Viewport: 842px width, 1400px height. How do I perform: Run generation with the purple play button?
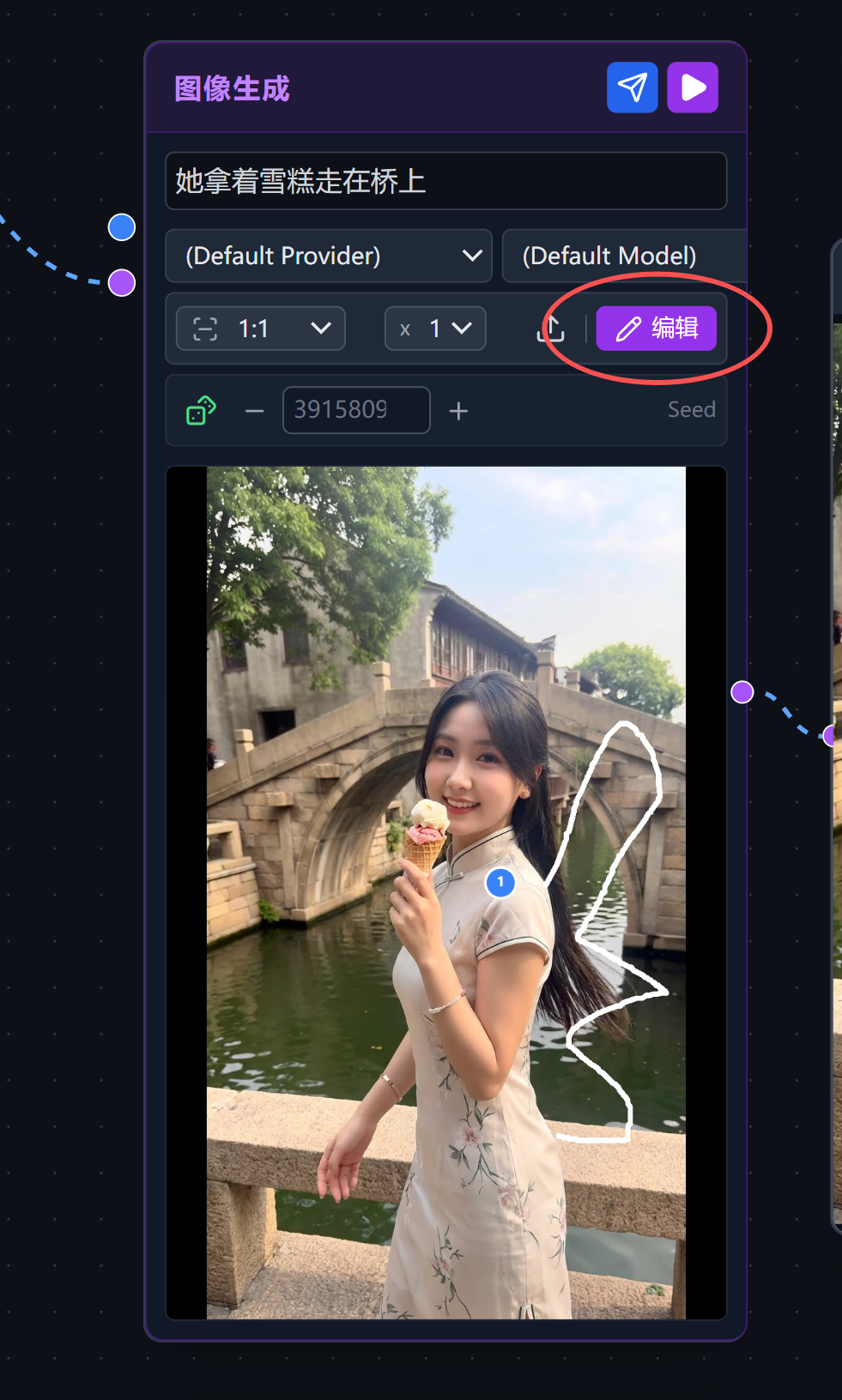pyautogui.click(x=693, y=87)
